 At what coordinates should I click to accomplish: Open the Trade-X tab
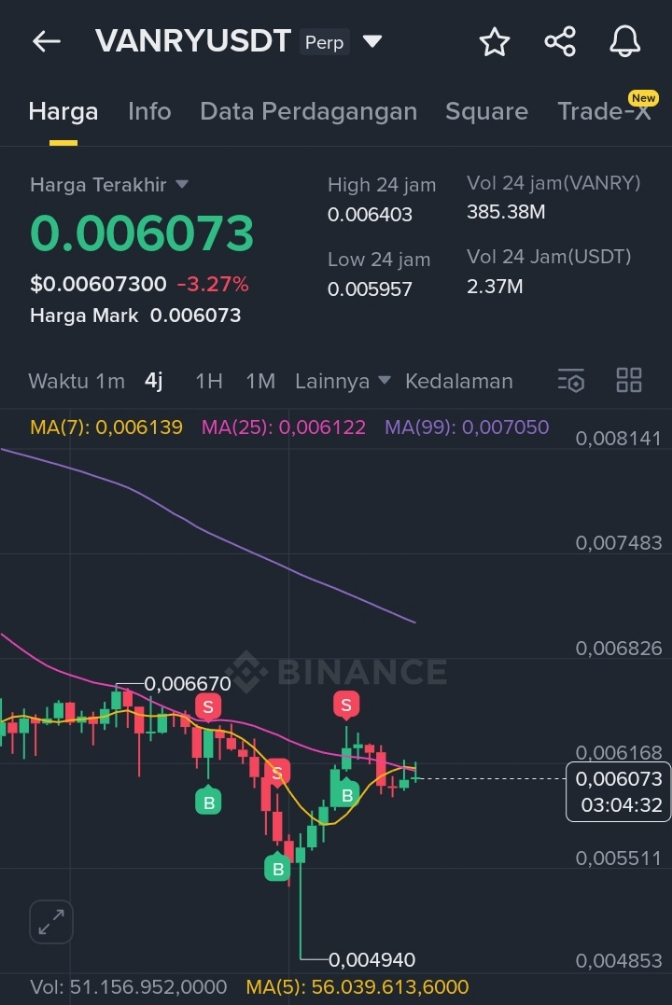(x=604, y=111)
